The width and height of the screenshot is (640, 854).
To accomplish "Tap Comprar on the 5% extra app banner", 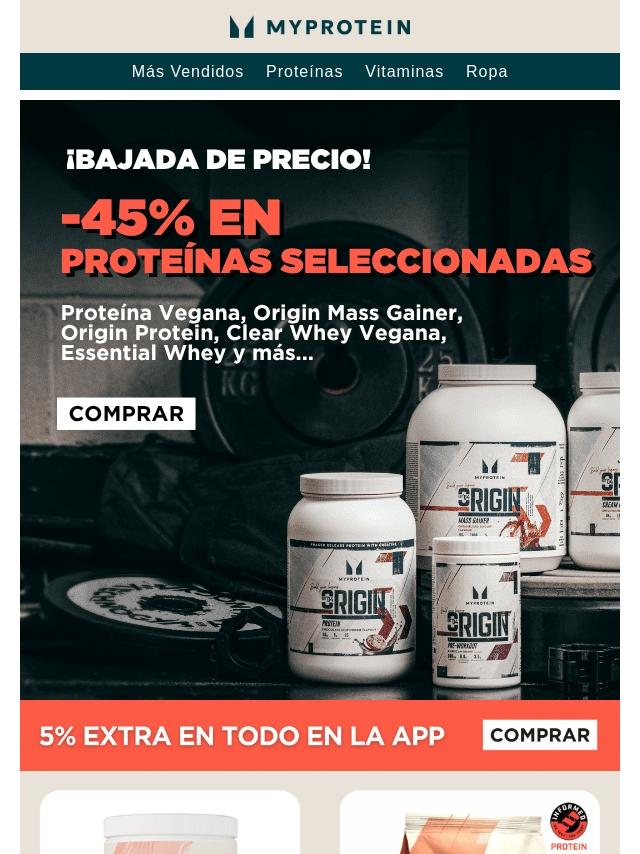I will pyautogui.click(x=540, y=735).
